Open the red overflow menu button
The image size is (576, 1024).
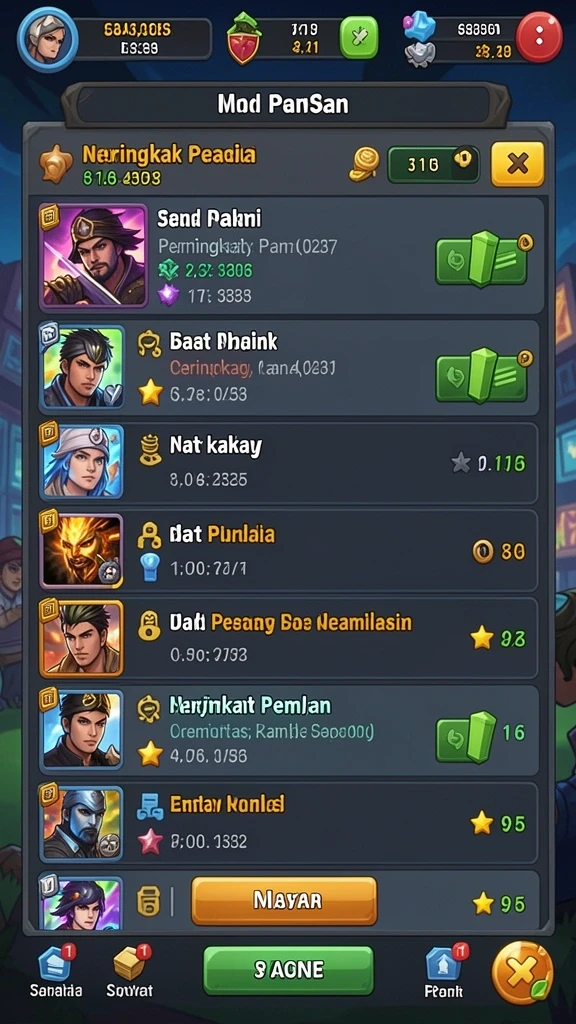[x=539, y=37]
